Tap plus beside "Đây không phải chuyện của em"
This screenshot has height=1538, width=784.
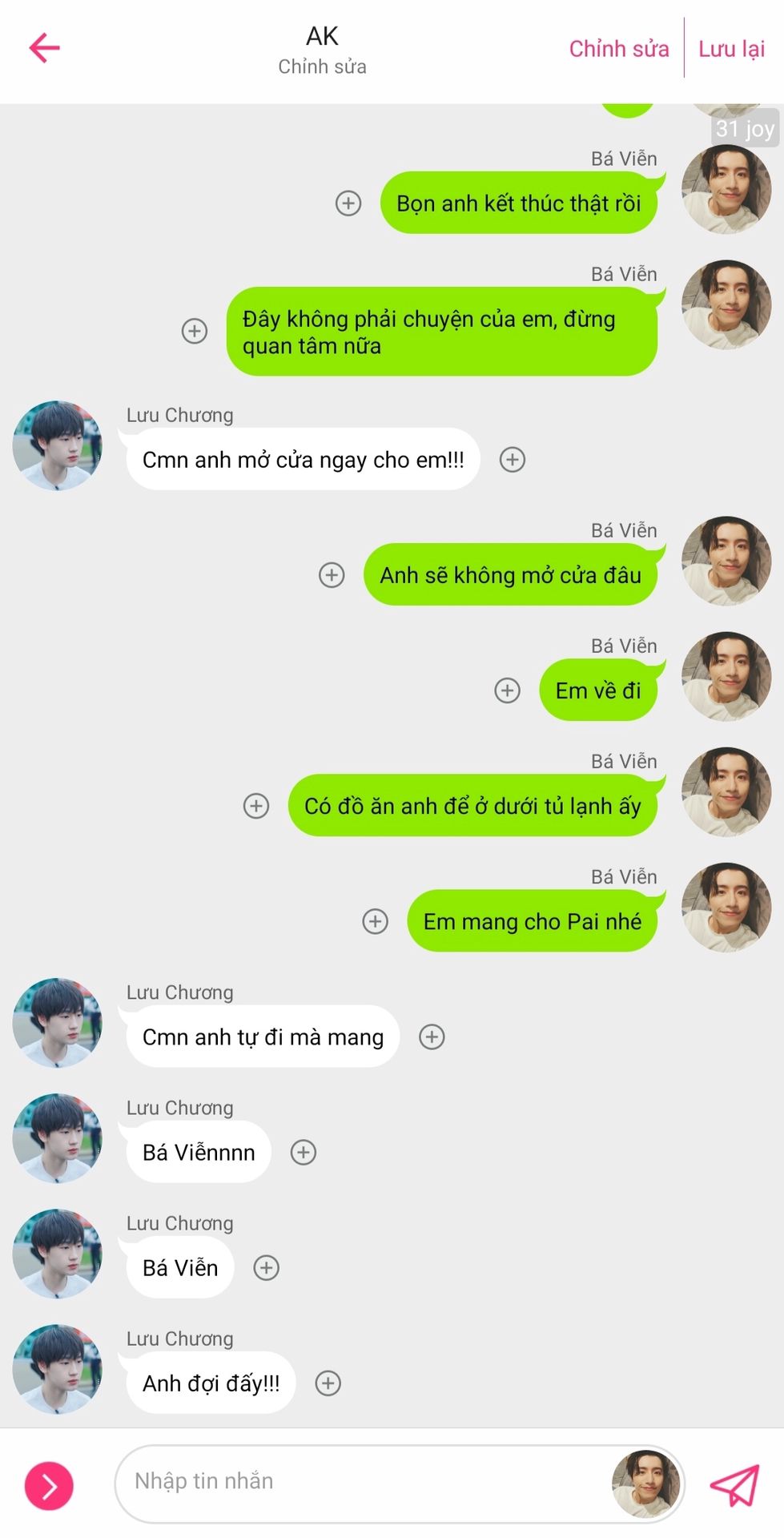(195, 331)
